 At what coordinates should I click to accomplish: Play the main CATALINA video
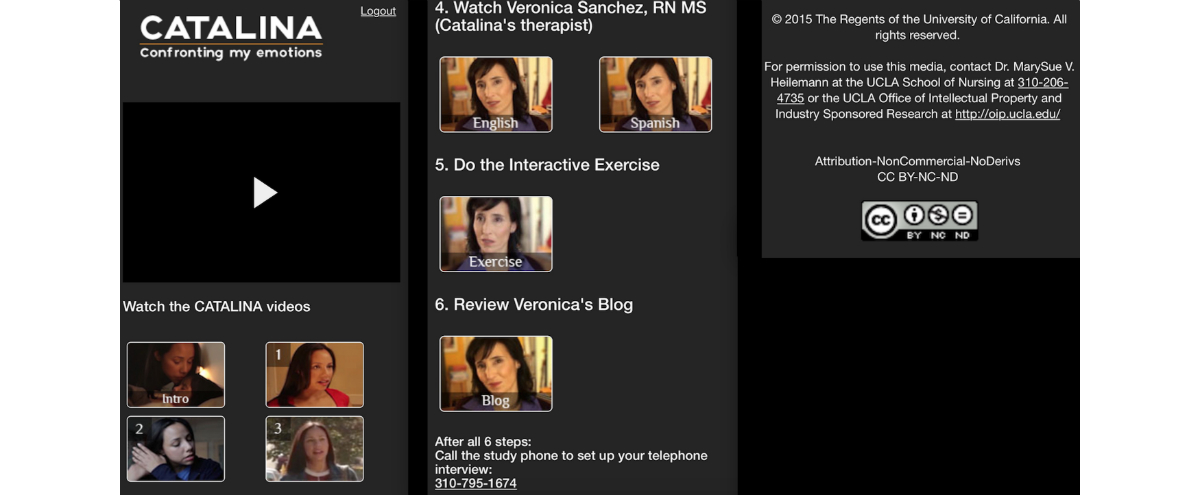click(x=264, y=192)
